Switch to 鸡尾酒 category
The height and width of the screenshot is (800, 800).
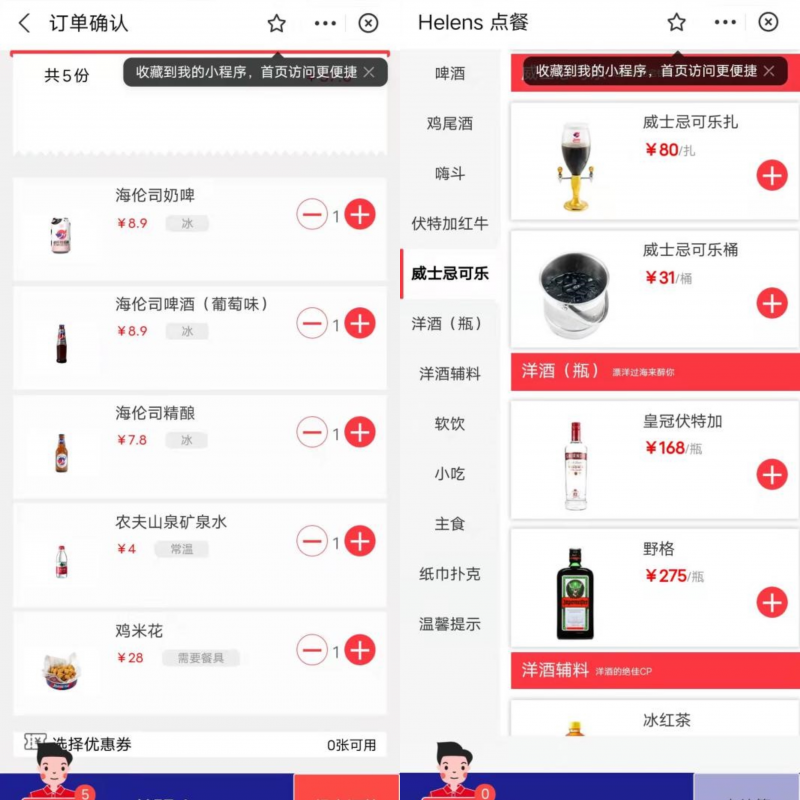point(450,123)
